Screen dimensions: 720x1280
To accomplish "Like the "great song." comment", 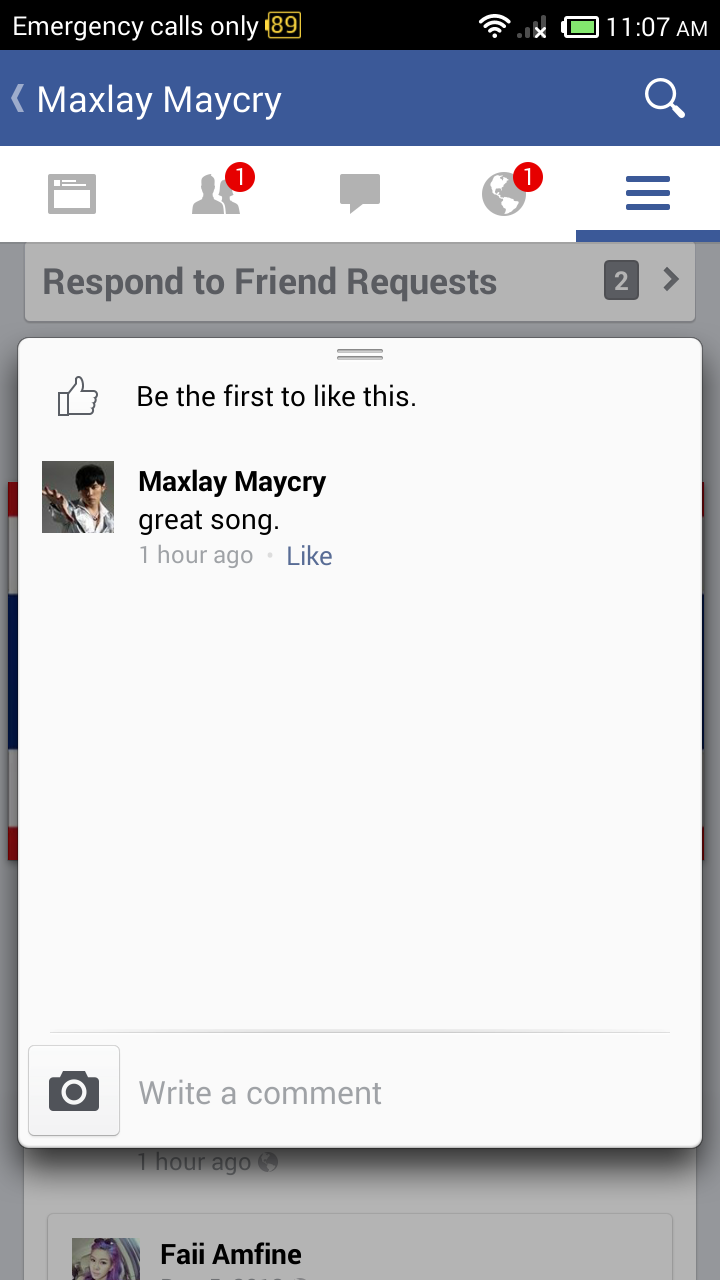I will pos(309,556).
